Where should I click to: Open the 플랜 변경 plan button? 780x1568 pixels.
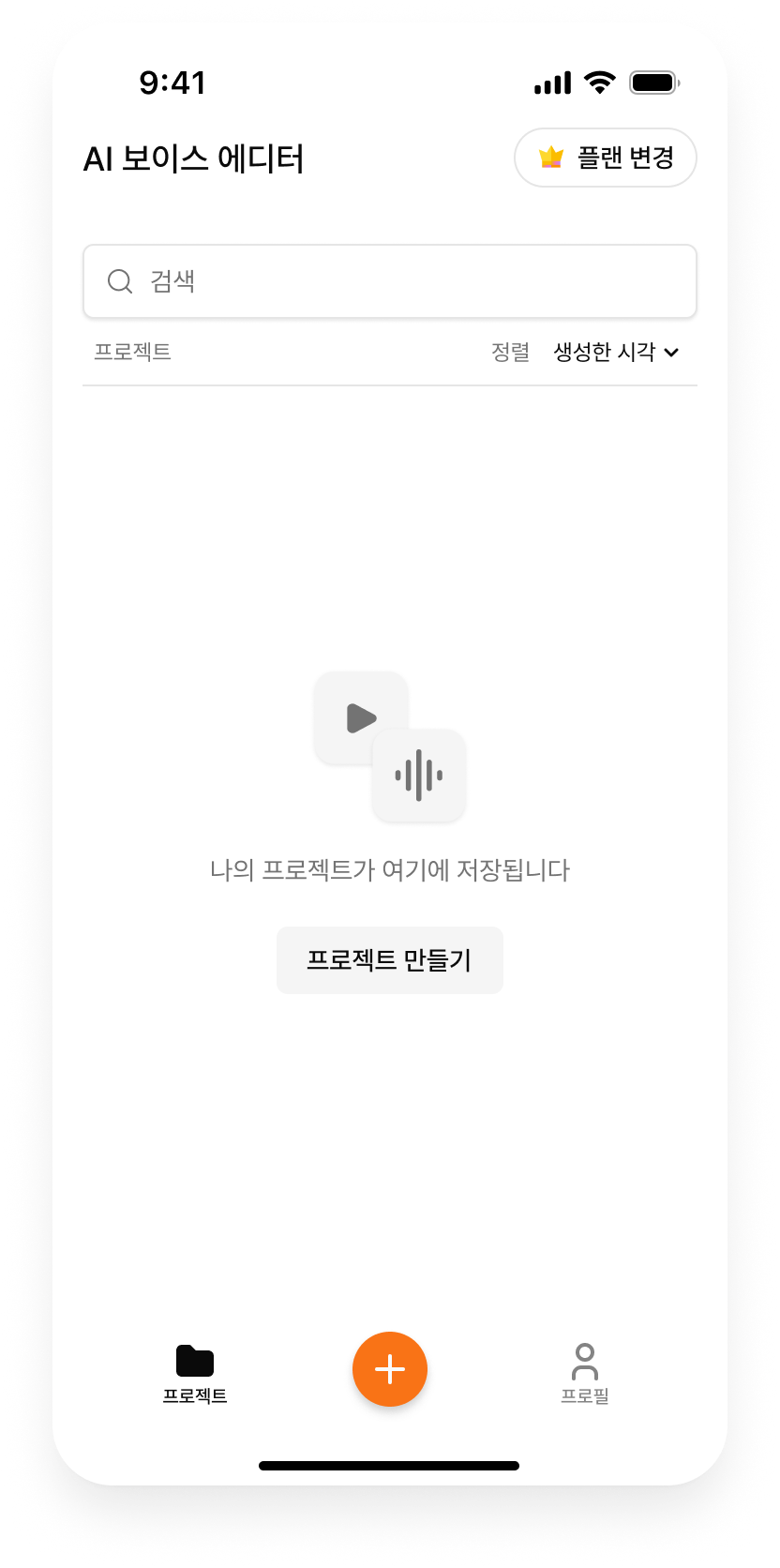pyautogui.click(x=606, y=158)
